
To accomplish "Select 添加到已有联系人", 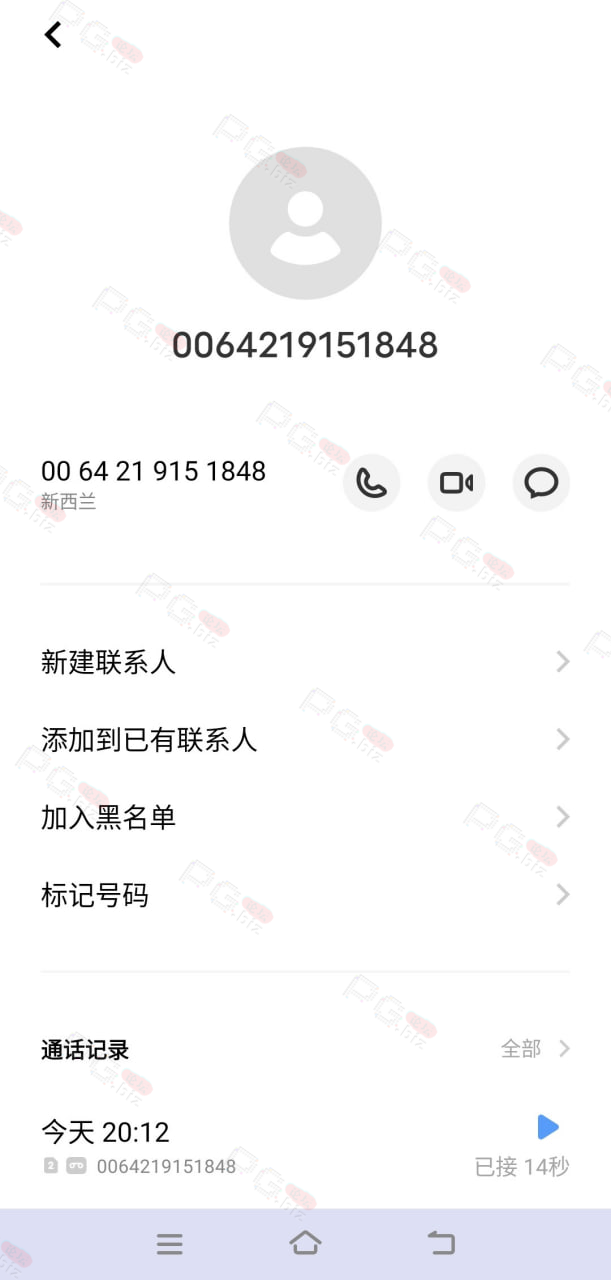I will pos(305,740).
